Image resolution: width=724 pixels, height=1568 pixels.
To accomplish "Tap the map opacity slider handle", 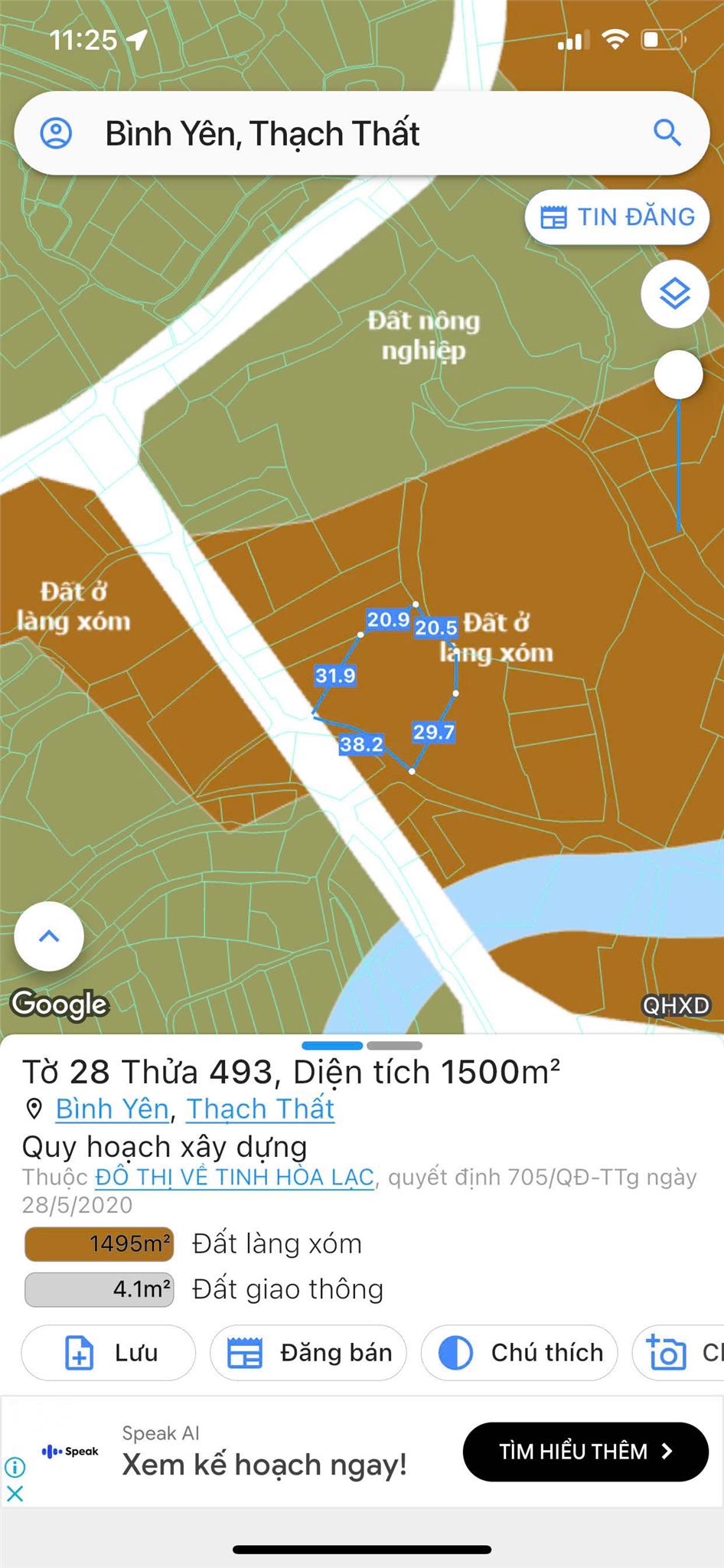I will coord(678,374).
